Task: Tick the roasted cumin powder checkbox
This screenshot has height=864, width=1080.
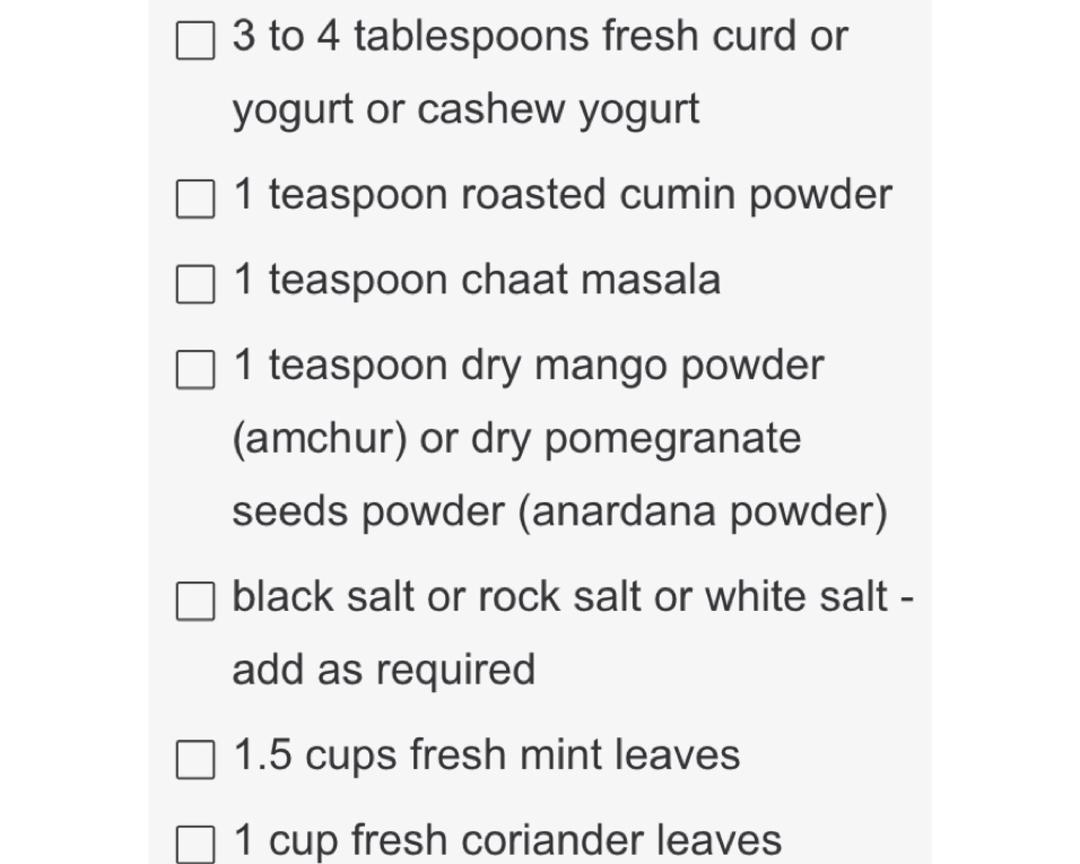Action: pyautogui.click(x=195, y=198)
